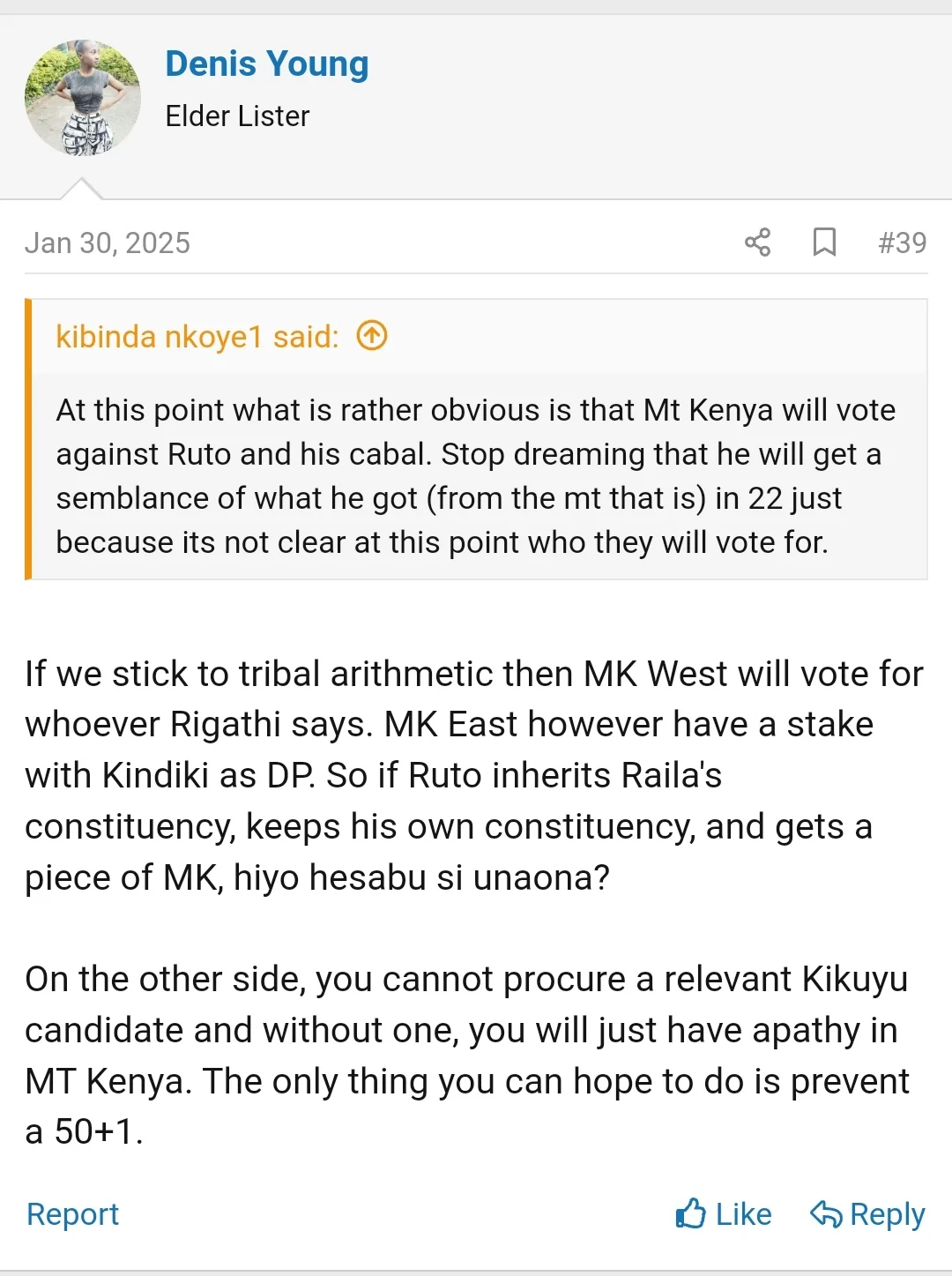Open Denis Young's profile name link

[x=266, y=64]
